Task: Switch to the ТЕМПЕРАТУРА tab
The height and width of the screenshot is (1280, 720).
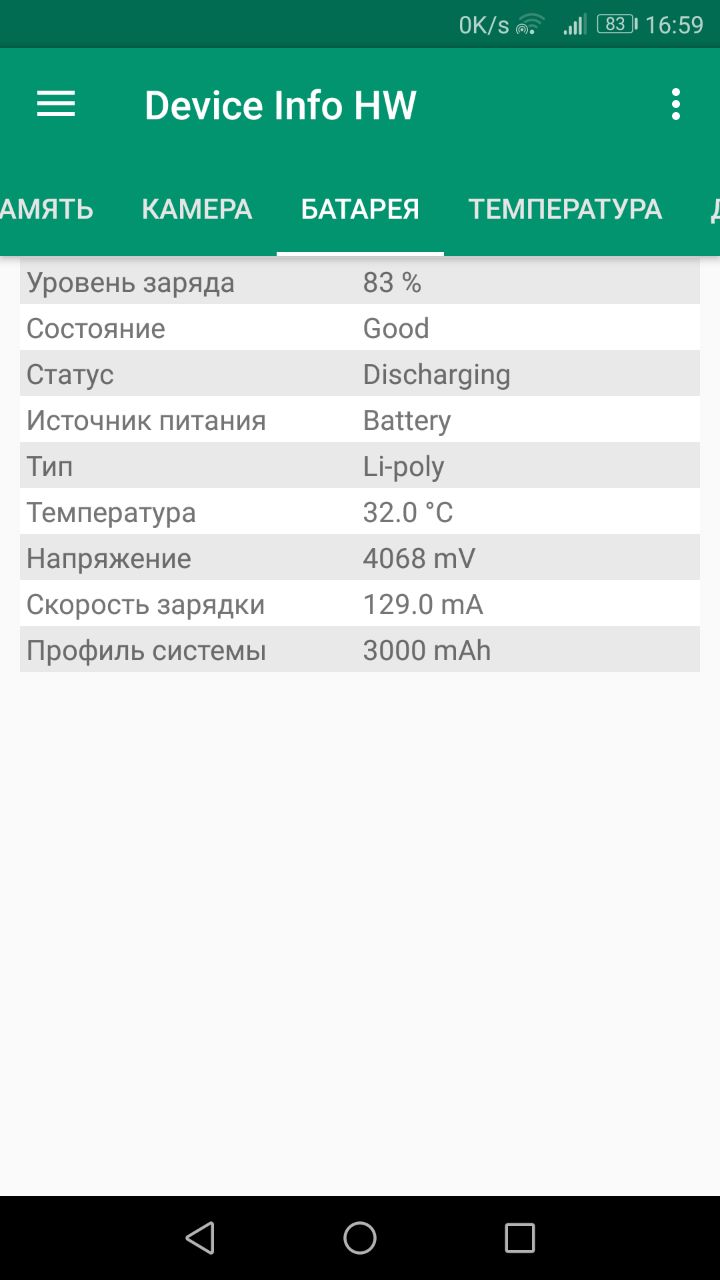Action: coord(565,209)
